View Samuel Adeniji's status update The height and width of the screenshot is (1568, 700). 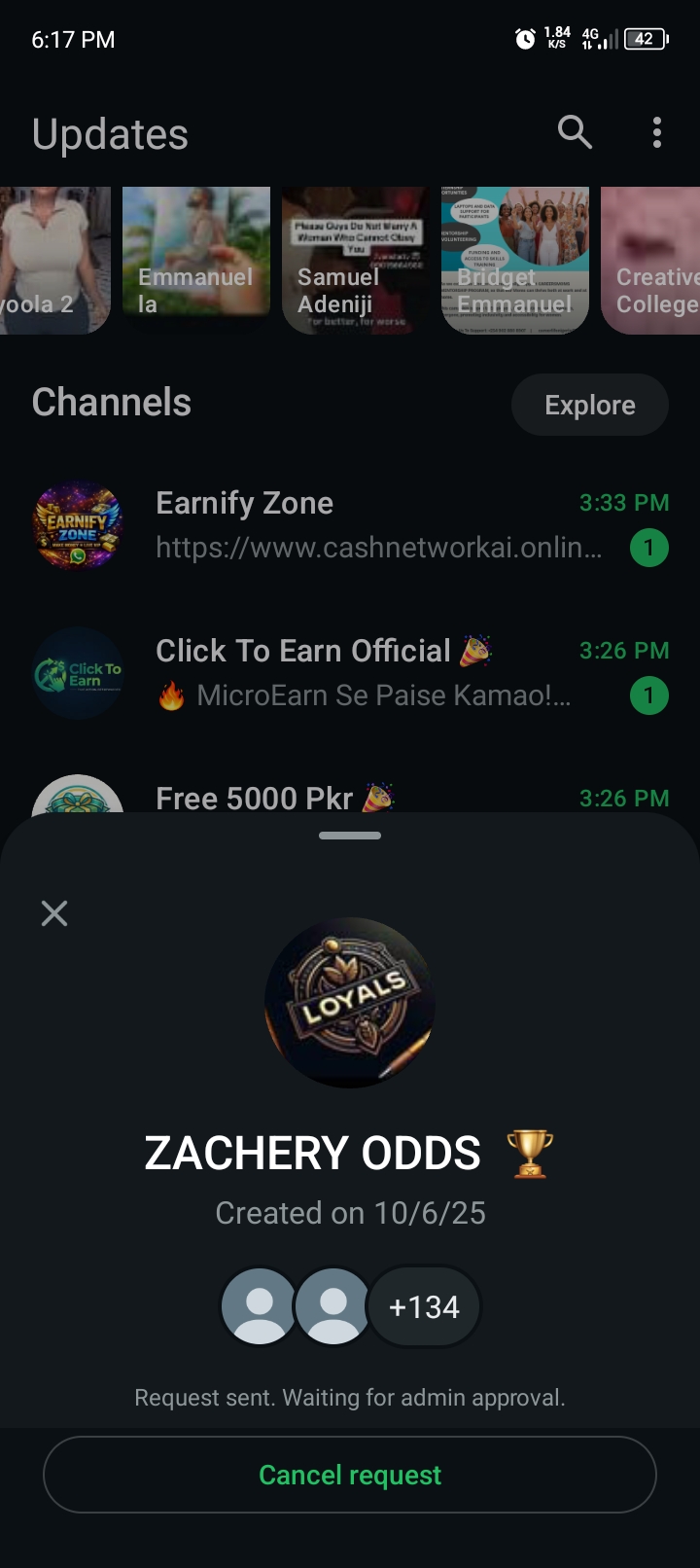[x=354, y=261]
